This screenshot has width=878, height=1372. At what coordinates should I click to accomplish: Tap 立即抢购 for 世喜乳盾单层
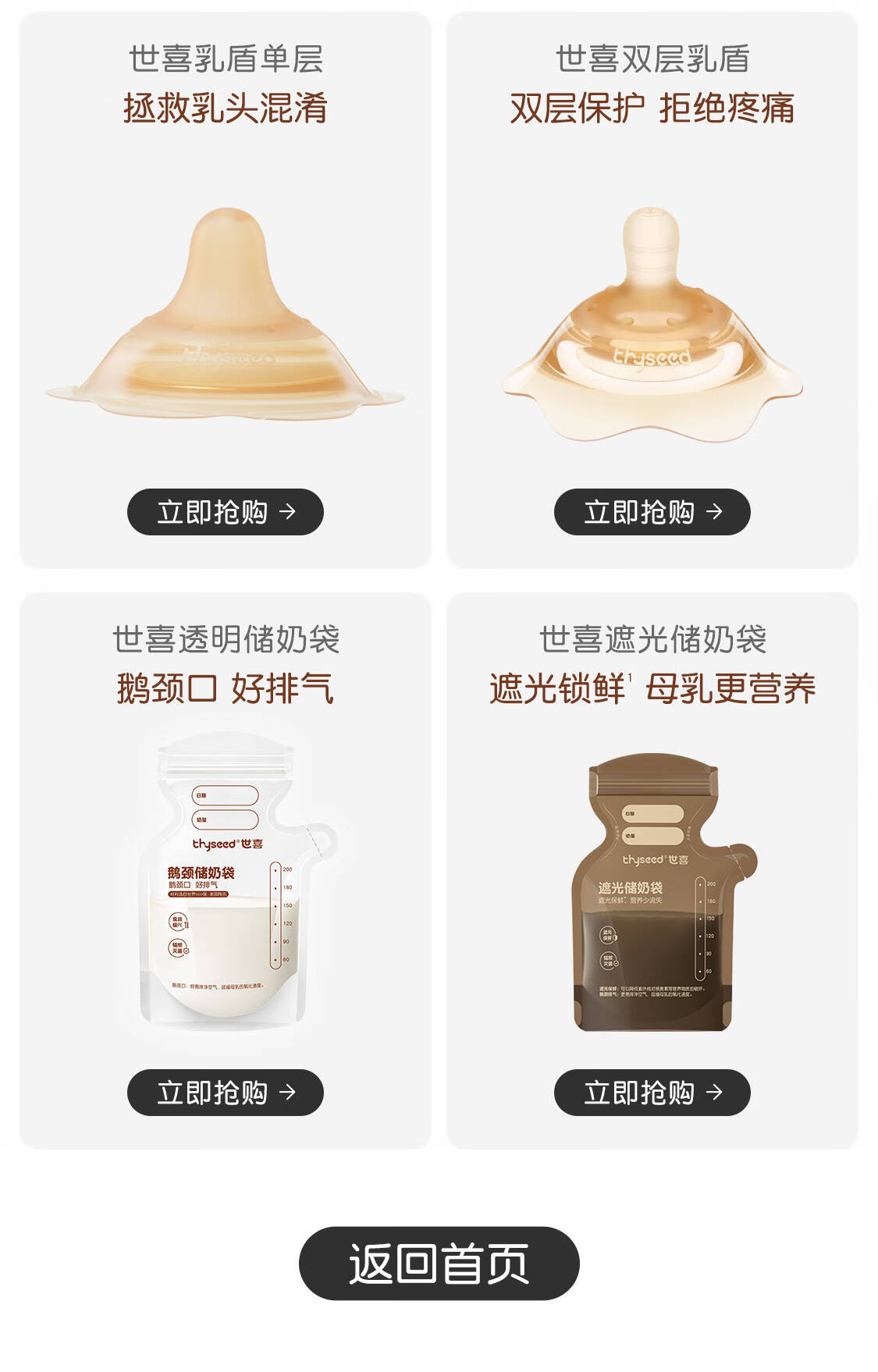tap(225, 512)
